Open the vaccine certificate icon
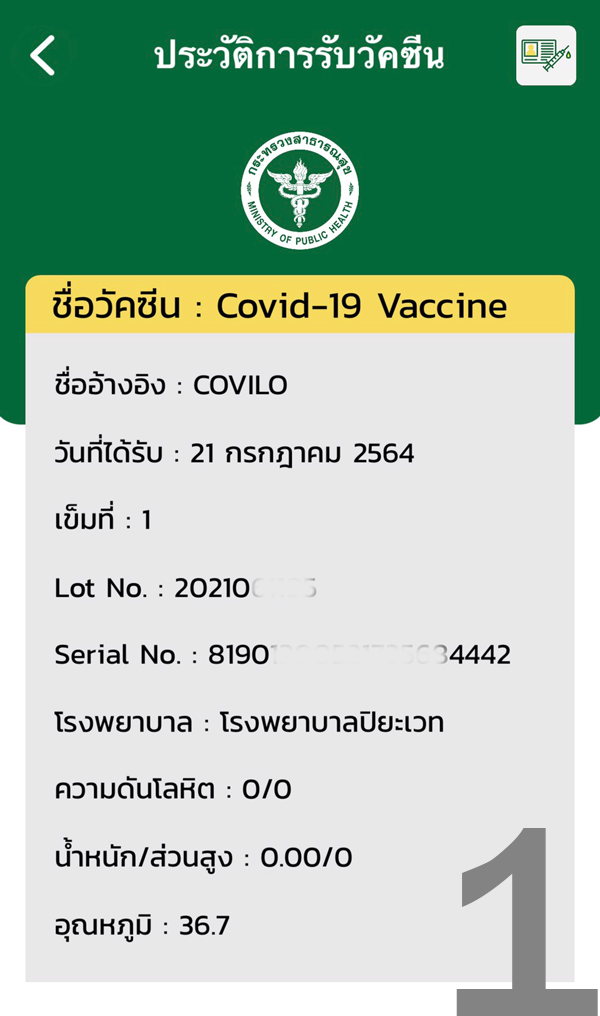The height and width of the screenshot is (1016, 600). 546,55
